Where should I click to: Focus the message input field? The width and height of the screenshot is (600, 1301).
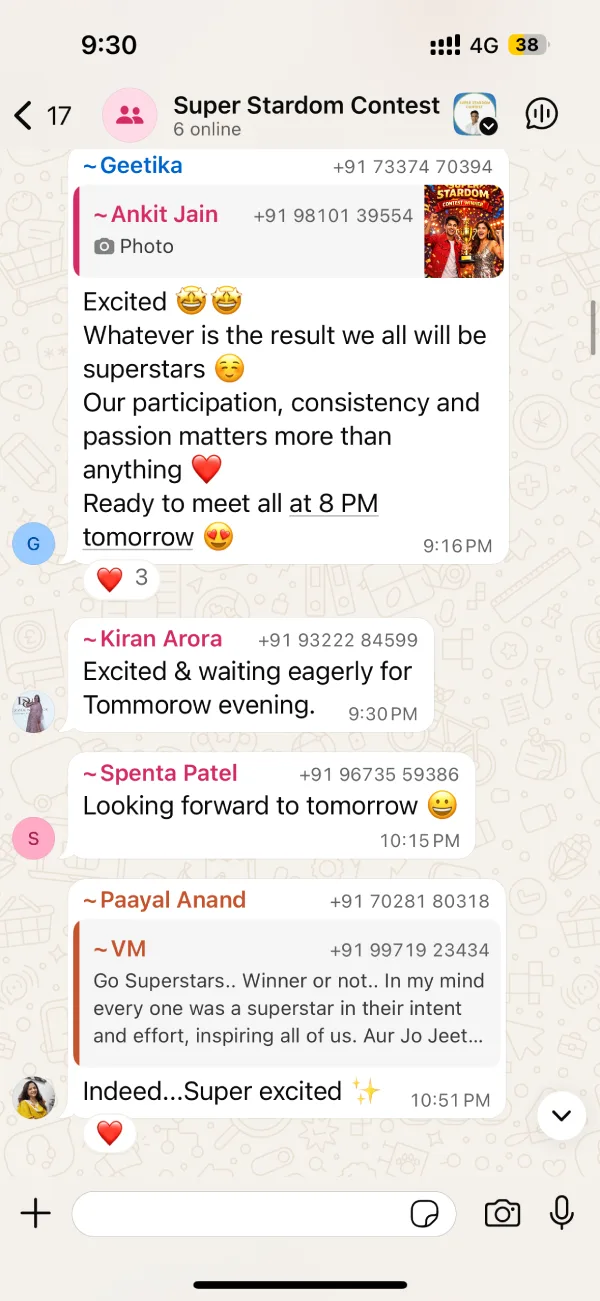point(240,1214)
